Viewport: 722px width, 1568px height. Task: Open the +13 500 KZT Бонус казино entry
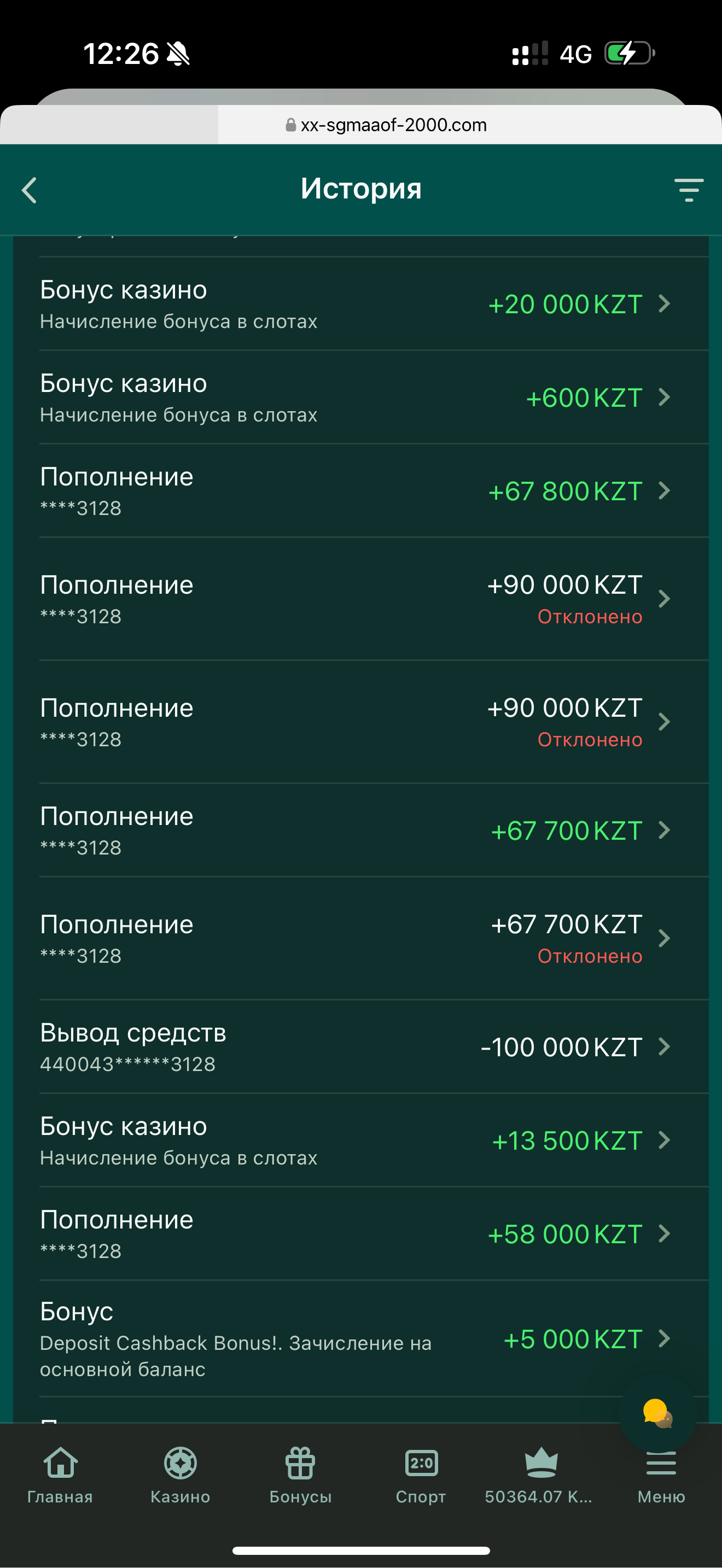pyautogui.click(x=361, y=1142)
